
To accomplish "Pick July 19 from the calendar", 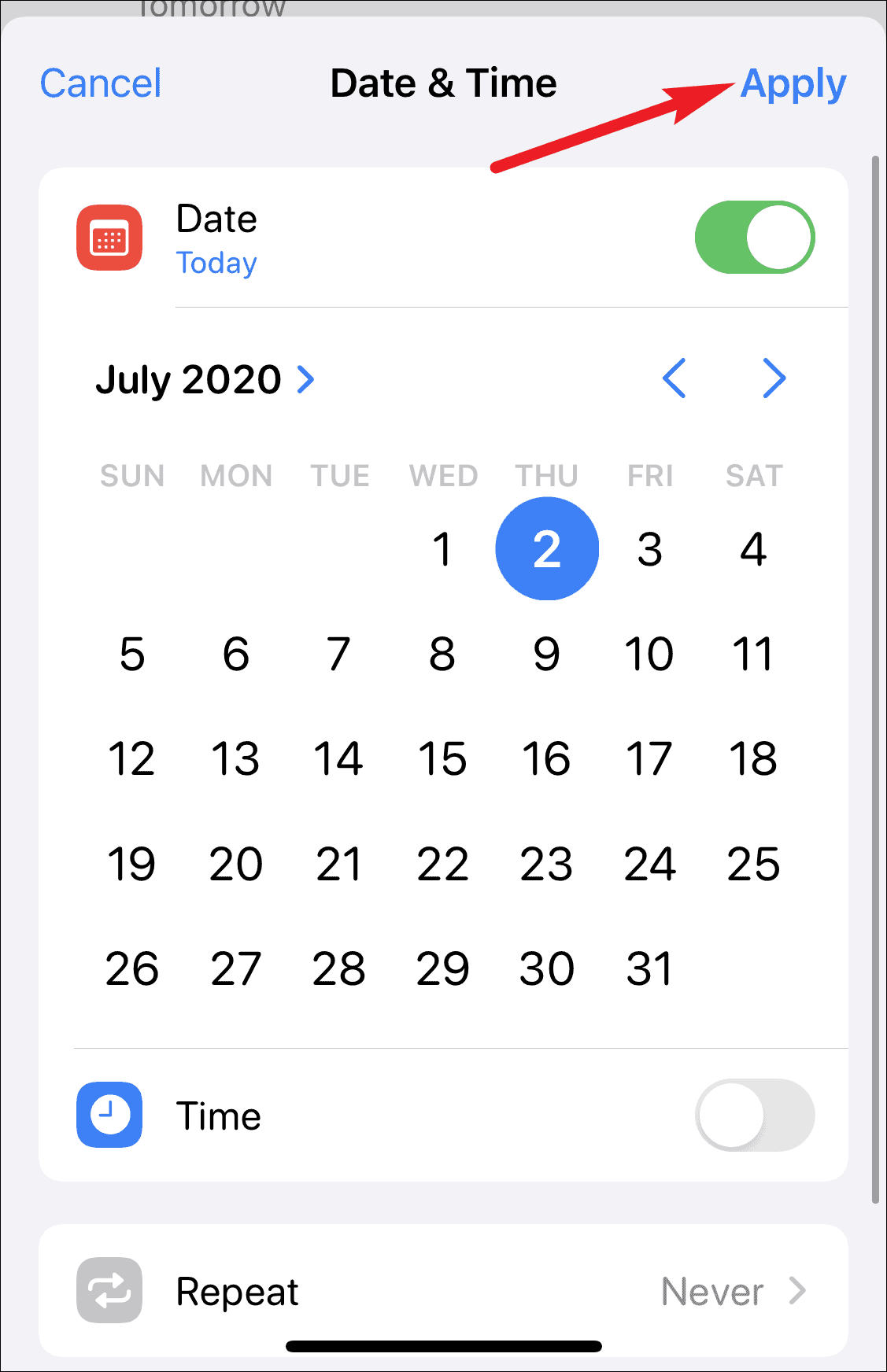I will click(x=132, y=864).
